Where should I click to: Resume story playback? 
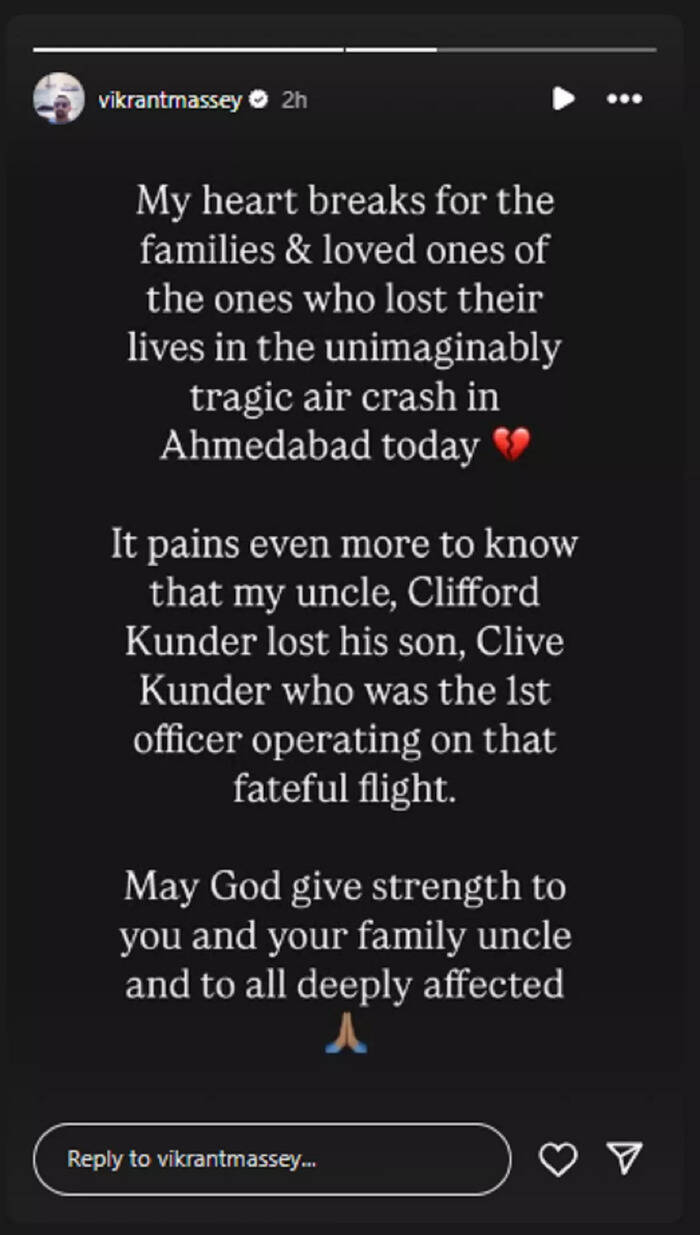click(x=564, y=98)
